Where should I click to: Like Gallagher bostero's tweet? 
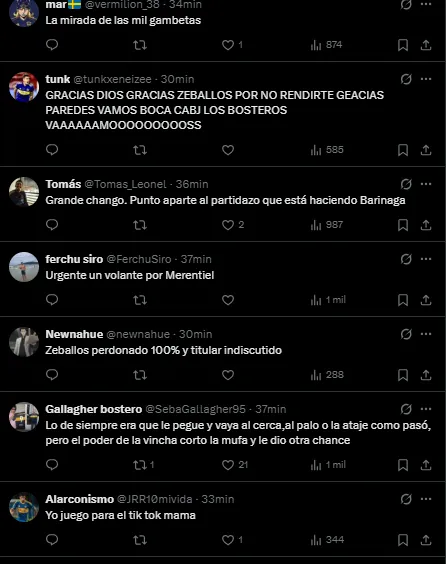coord(228,465)
